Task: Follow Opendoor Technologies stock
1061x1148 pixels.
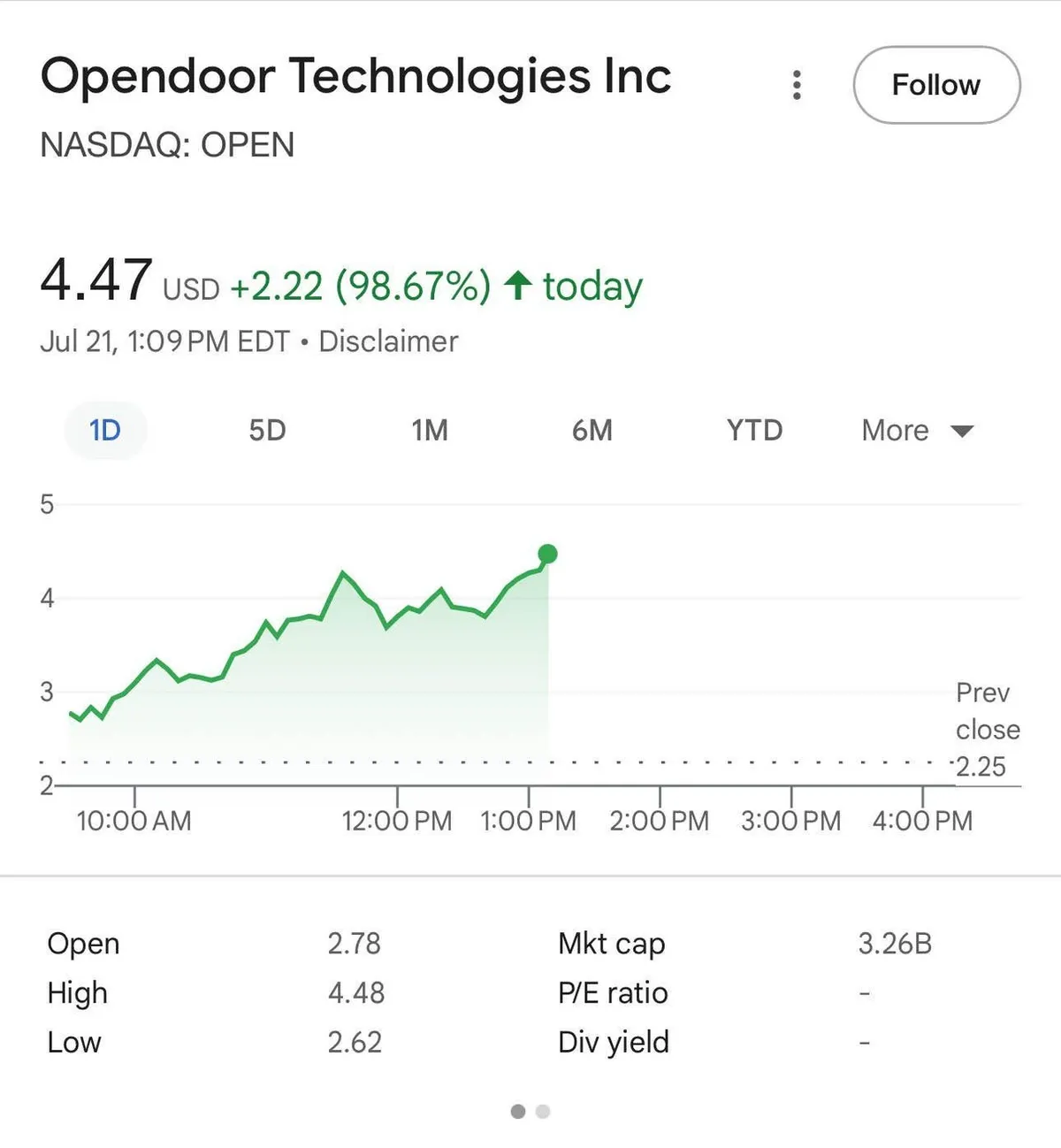Action: (x=936, y=85)
